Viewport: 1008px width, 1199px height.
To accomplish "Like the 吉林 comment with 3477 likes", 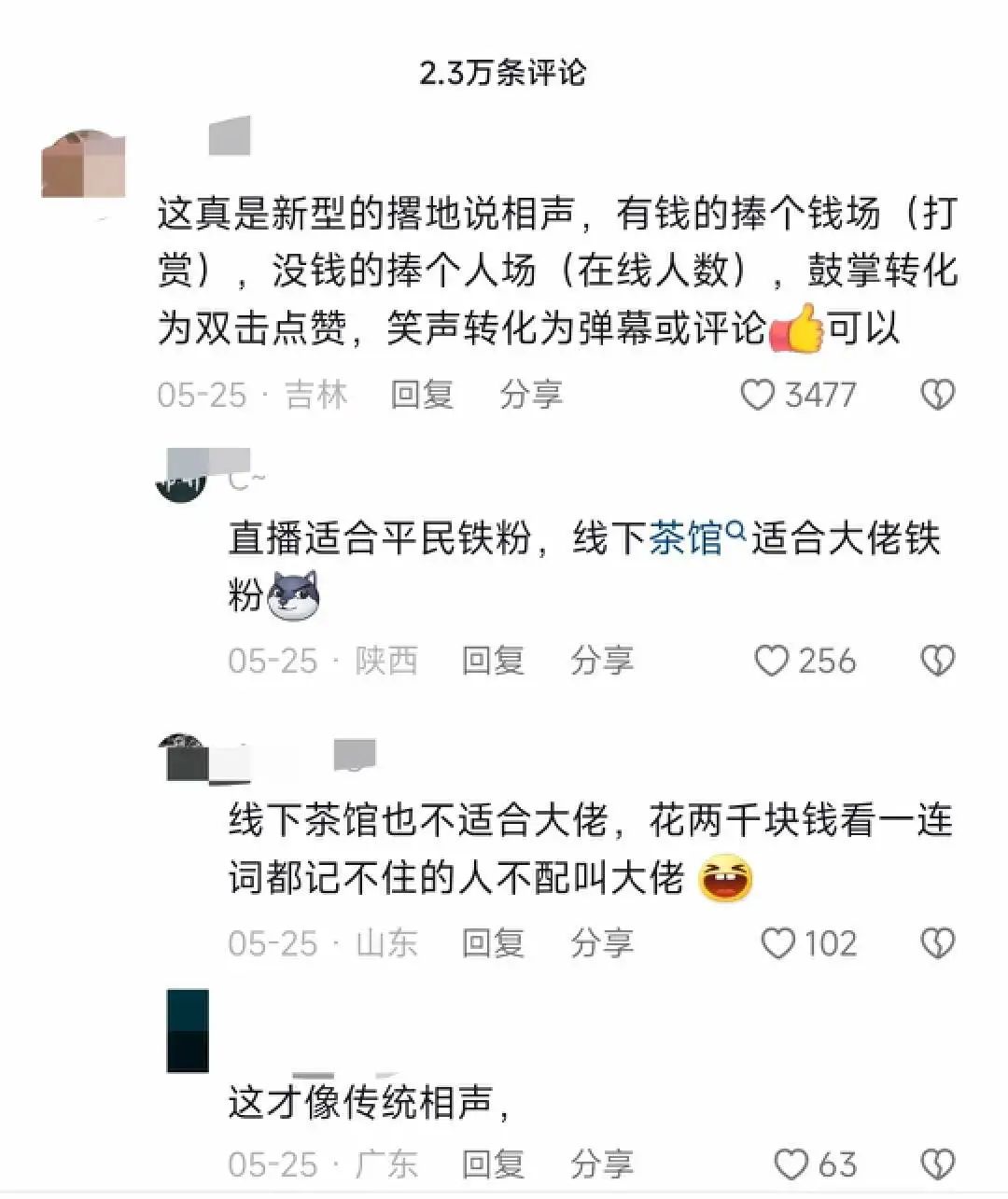I will tap(758, 395).
